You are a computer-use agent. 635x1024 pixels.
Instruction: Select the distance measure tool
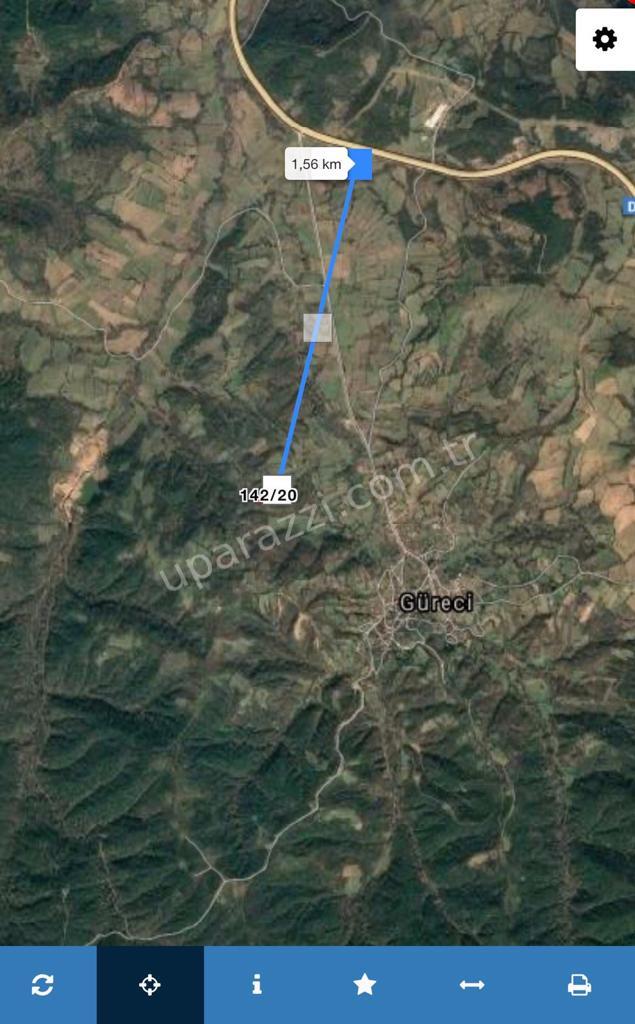point(472,985)
